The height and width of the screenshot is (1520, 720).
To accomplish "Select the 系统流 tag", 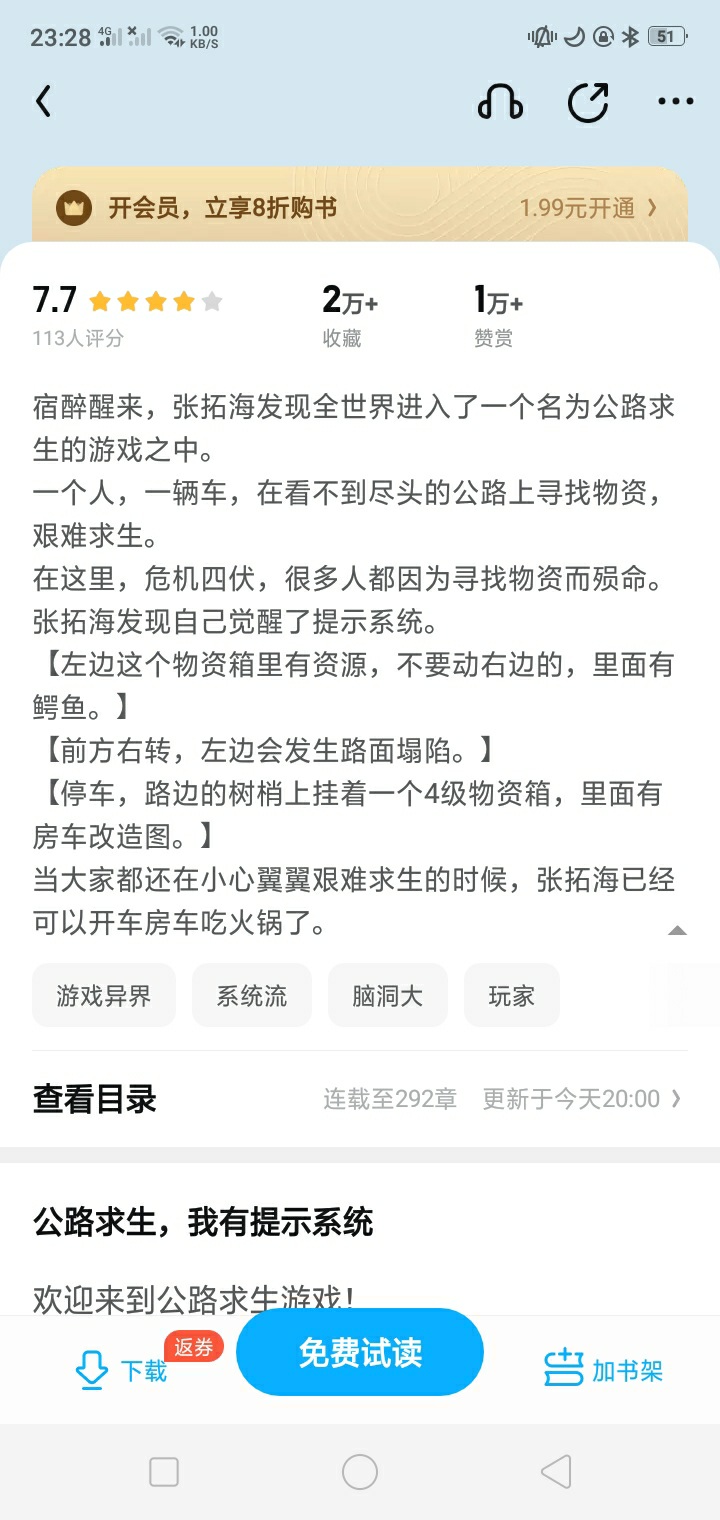I will [x=252, y=995].
